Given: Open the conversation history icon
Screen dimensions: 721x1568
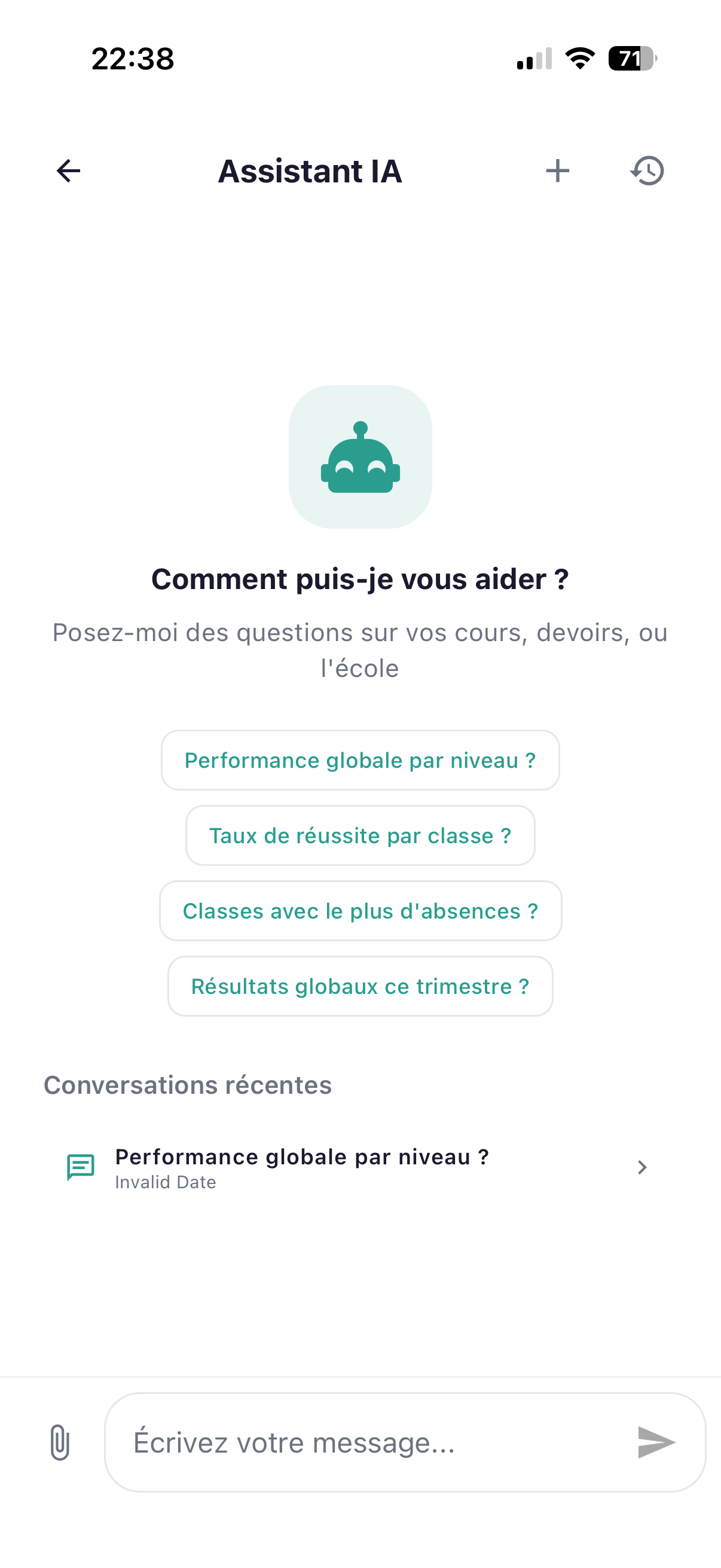Looking at the screenshot, I should click(646, 171).
